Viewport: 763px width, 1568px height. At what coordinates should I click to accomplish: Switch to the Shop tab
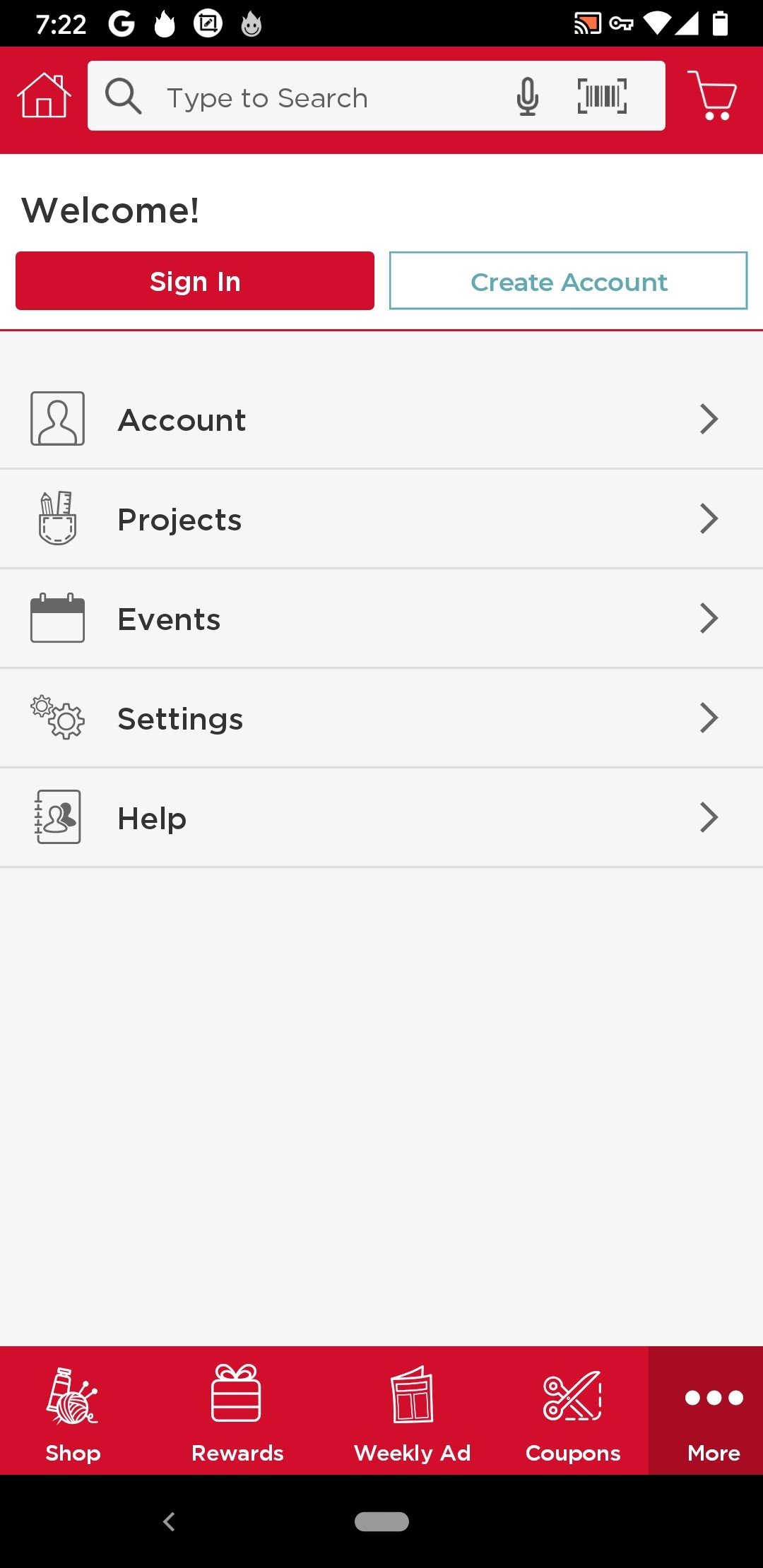(x=73, y=1411)
